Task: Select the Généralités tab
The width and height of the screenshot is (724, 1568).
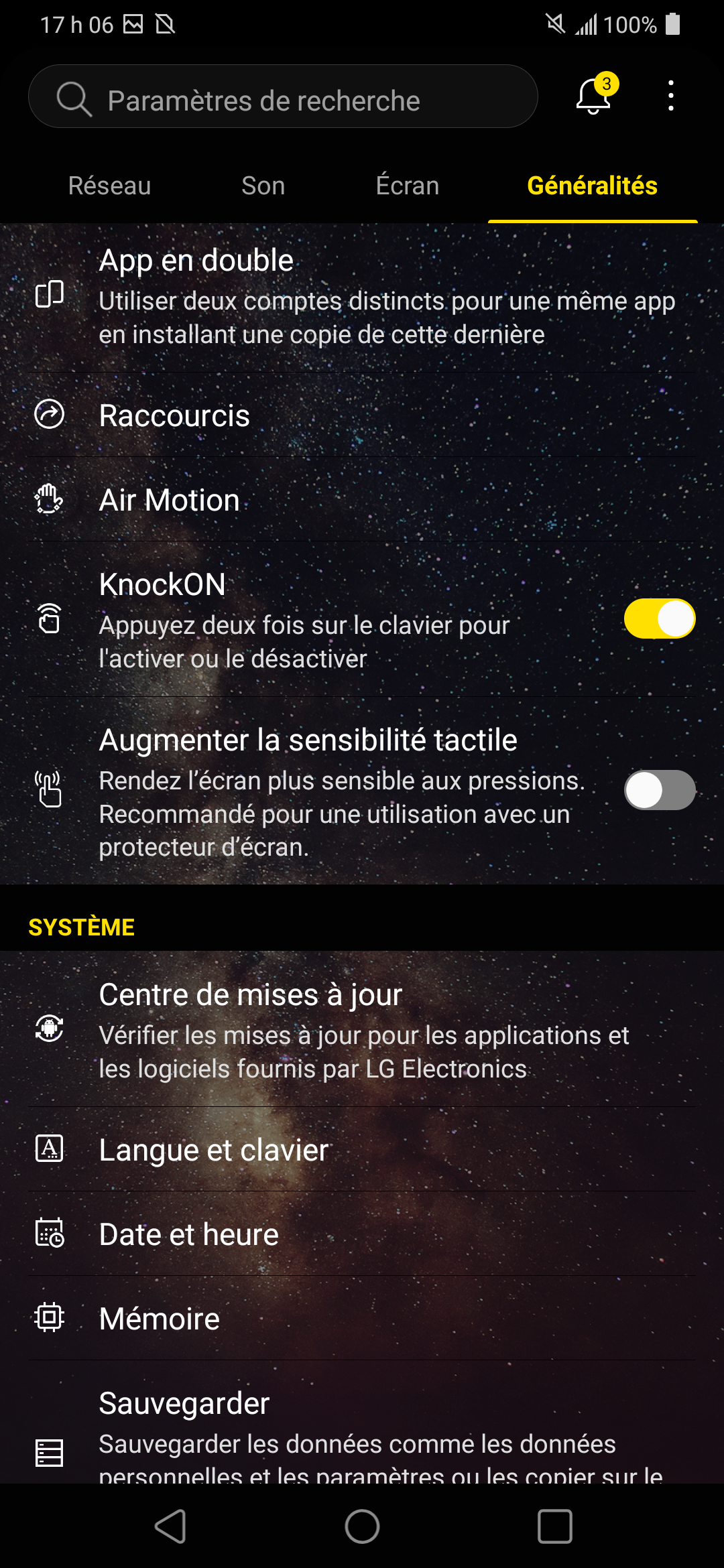Action: click(592, 186)
